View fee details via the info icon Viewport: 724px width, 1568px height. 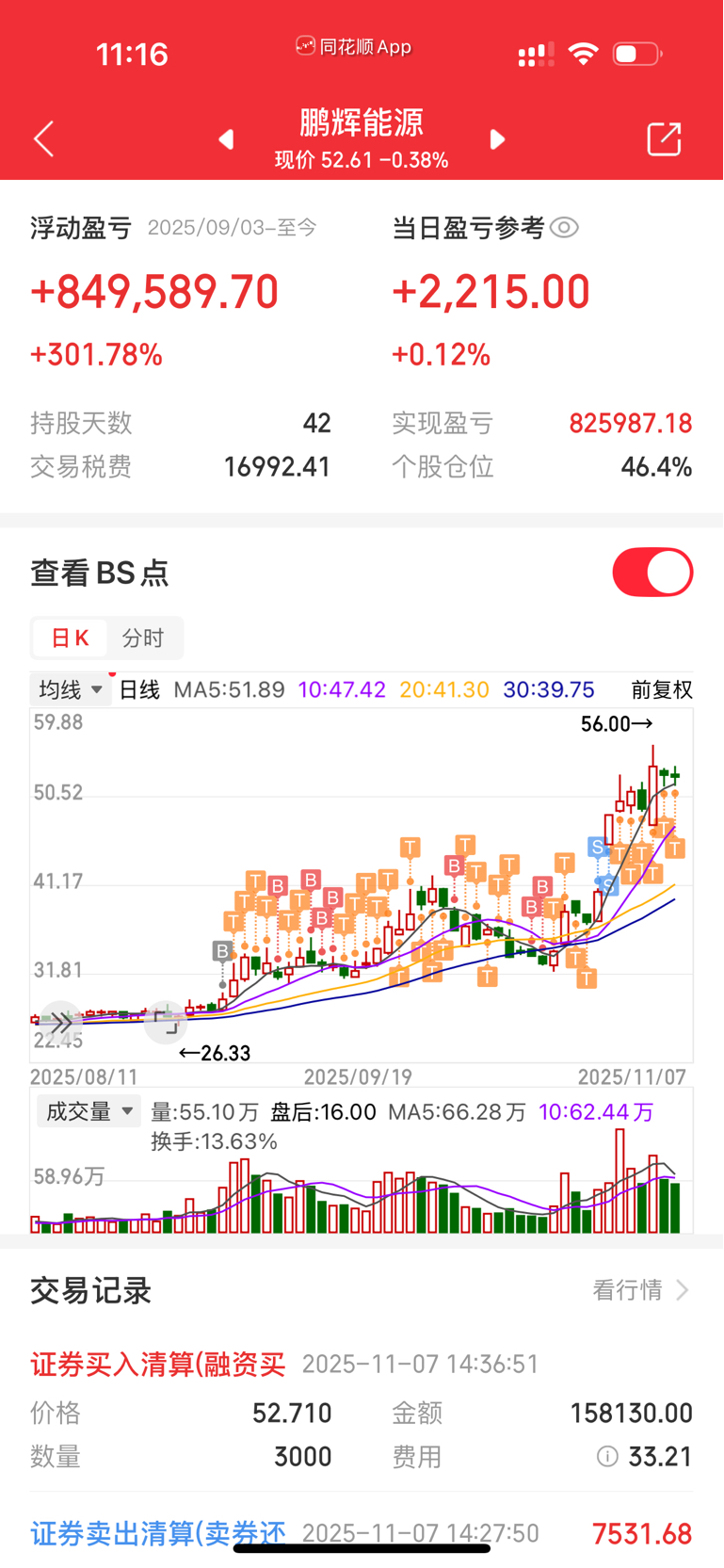(x=607, y=1457)
